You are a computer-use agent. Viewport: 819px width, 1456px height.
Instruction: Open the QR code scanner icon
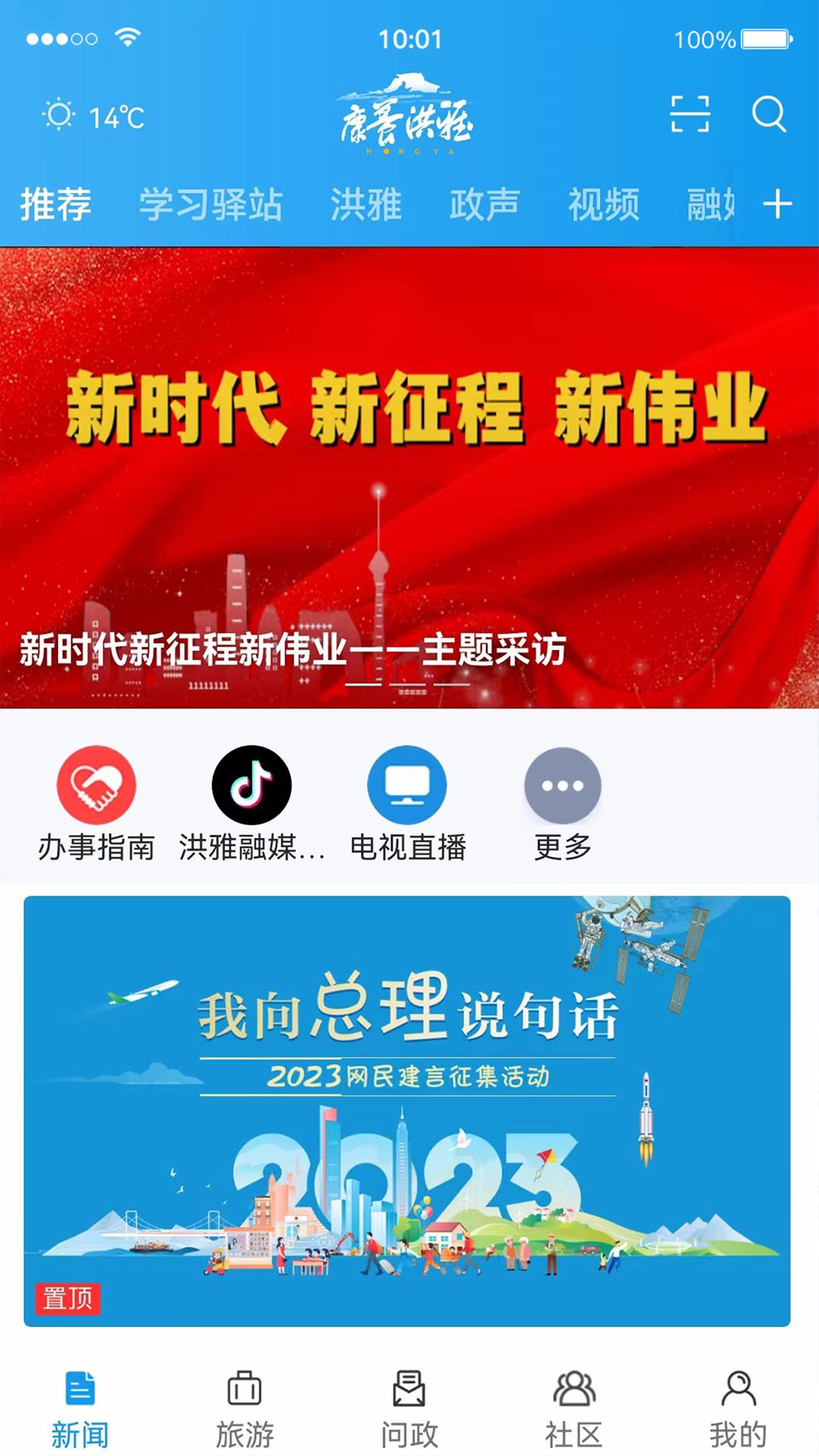pos(691,114)
